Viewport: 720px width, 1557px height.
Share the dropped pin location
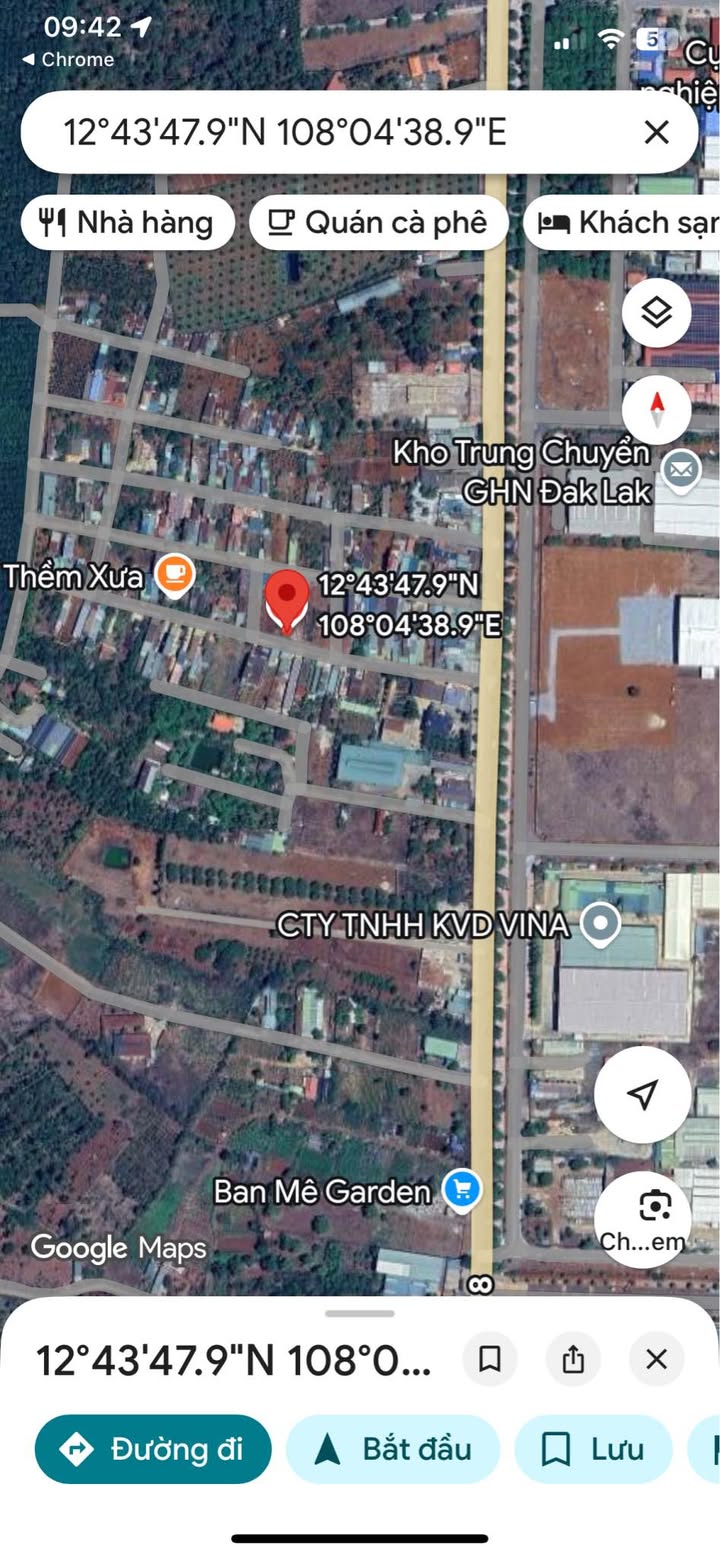[573, 1359]
